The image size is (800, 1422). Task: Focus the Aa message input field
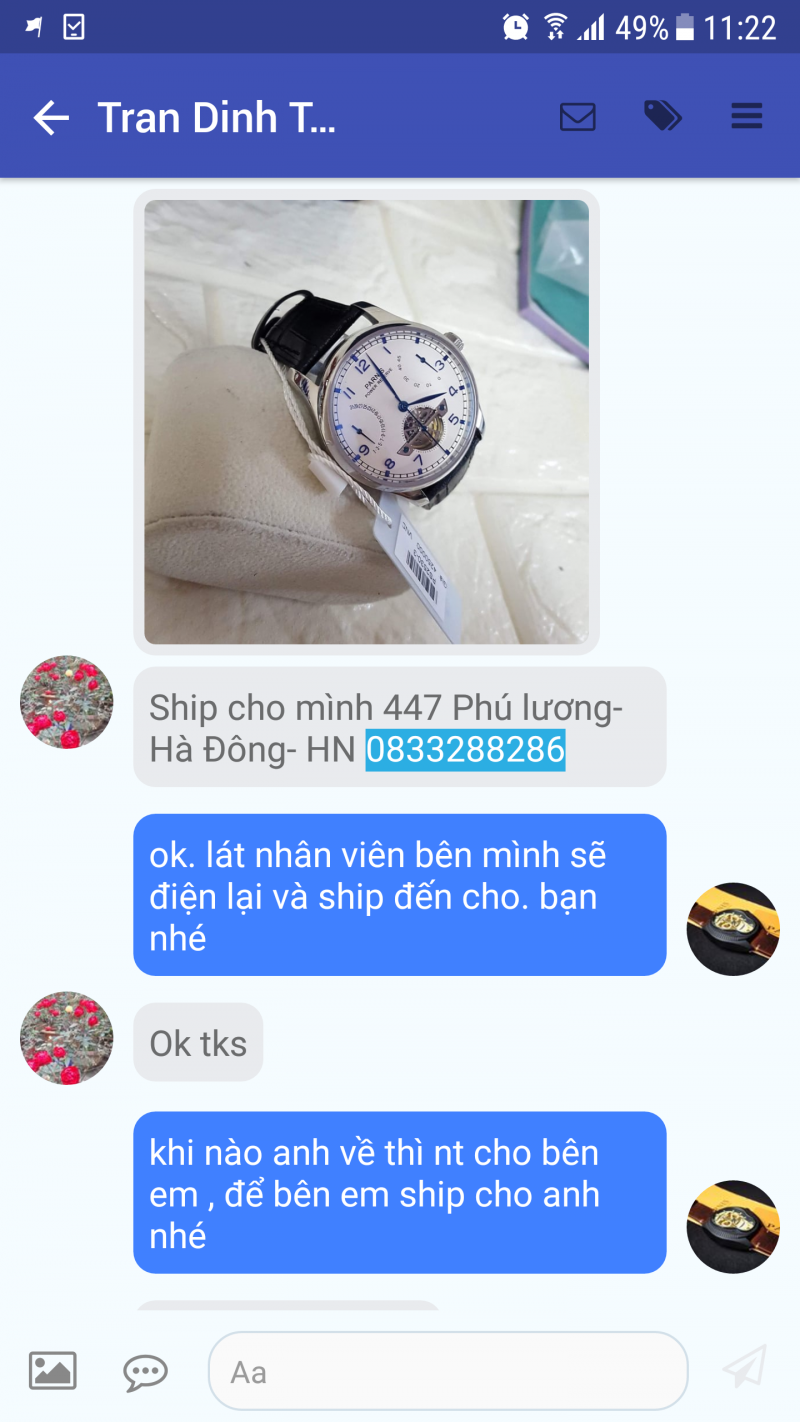(447, 1371)
